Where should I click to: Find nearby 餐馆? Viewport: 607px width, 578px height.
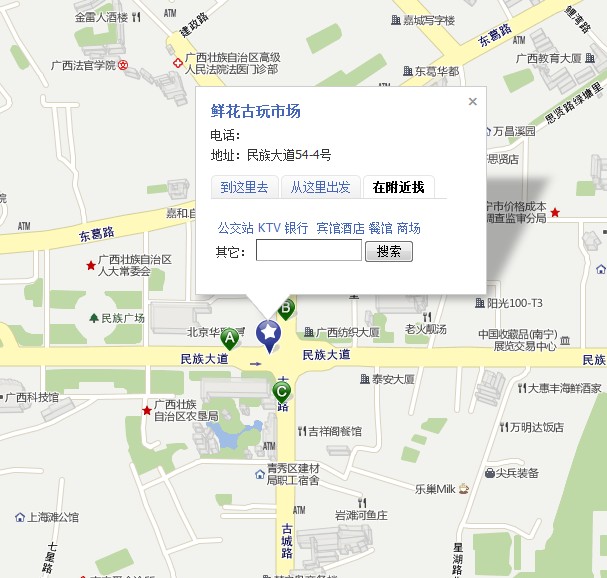(x=380, y=228)
